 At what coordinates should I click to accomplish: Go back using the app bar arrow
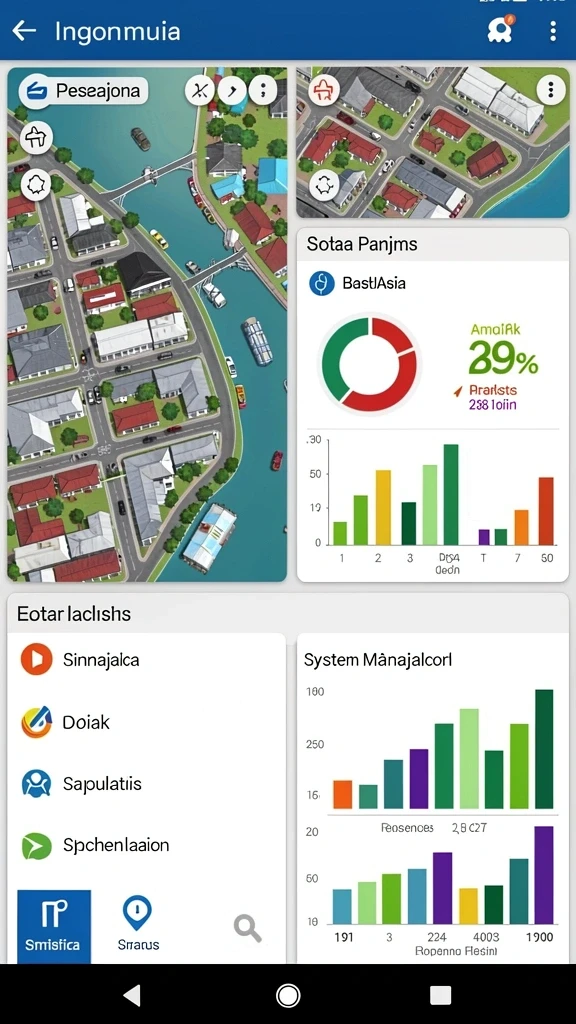click(24, 31)
